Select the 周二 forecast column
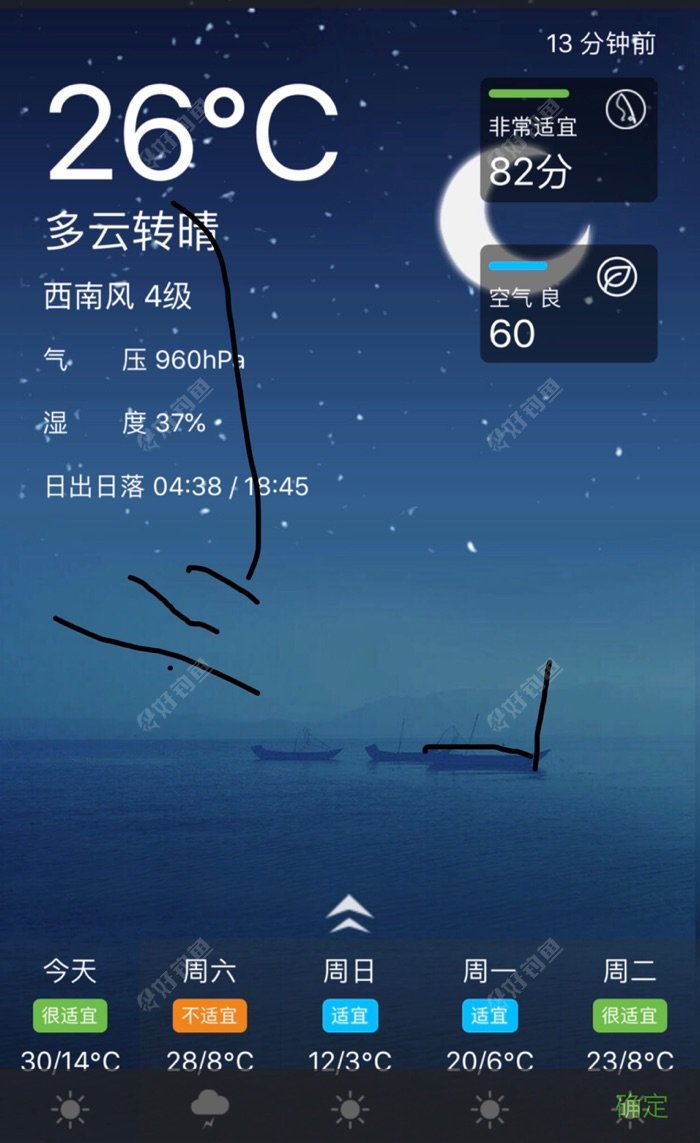The height and width of the screenshot is (1143, 700). (x=629, y=1015)
